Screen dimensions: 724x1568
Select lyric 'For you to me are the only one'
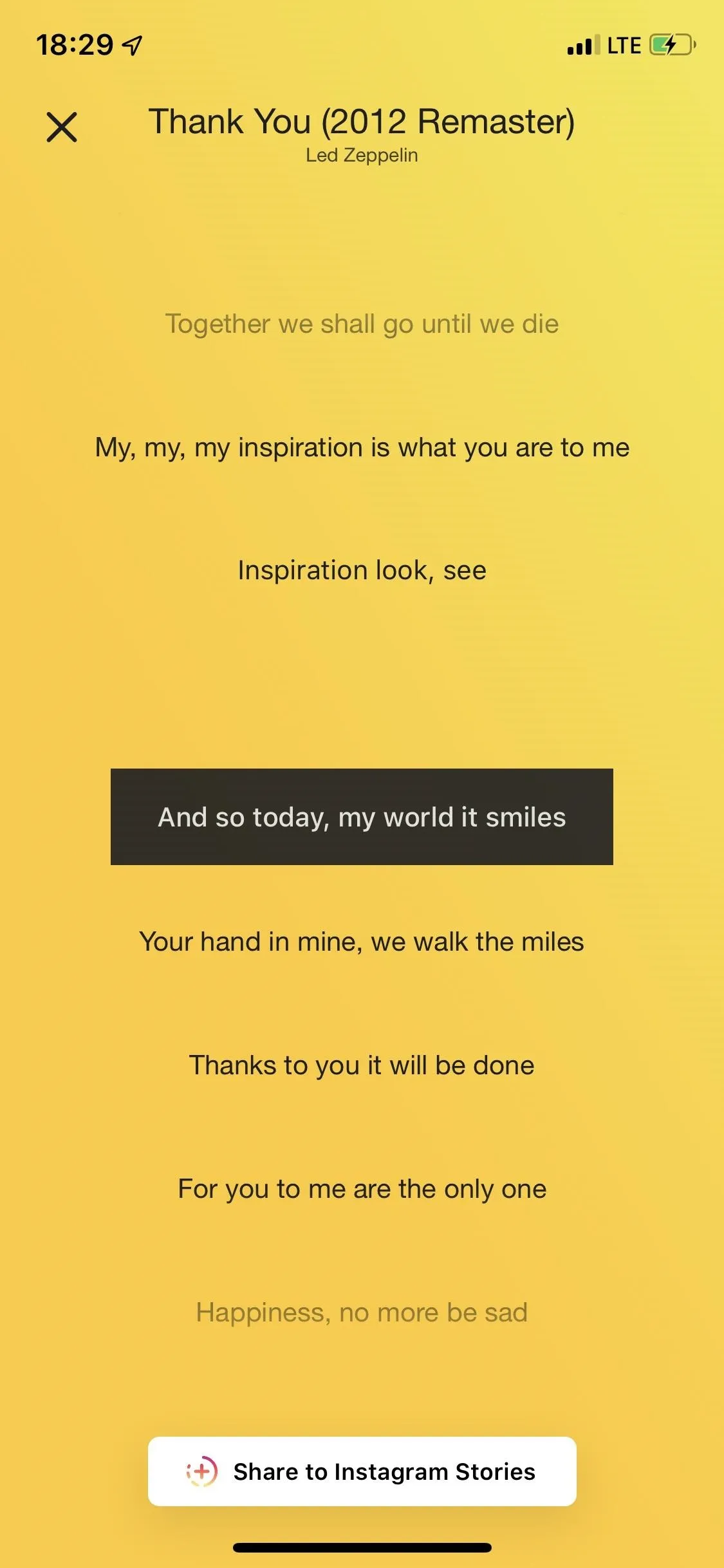tap(362, 1189)
